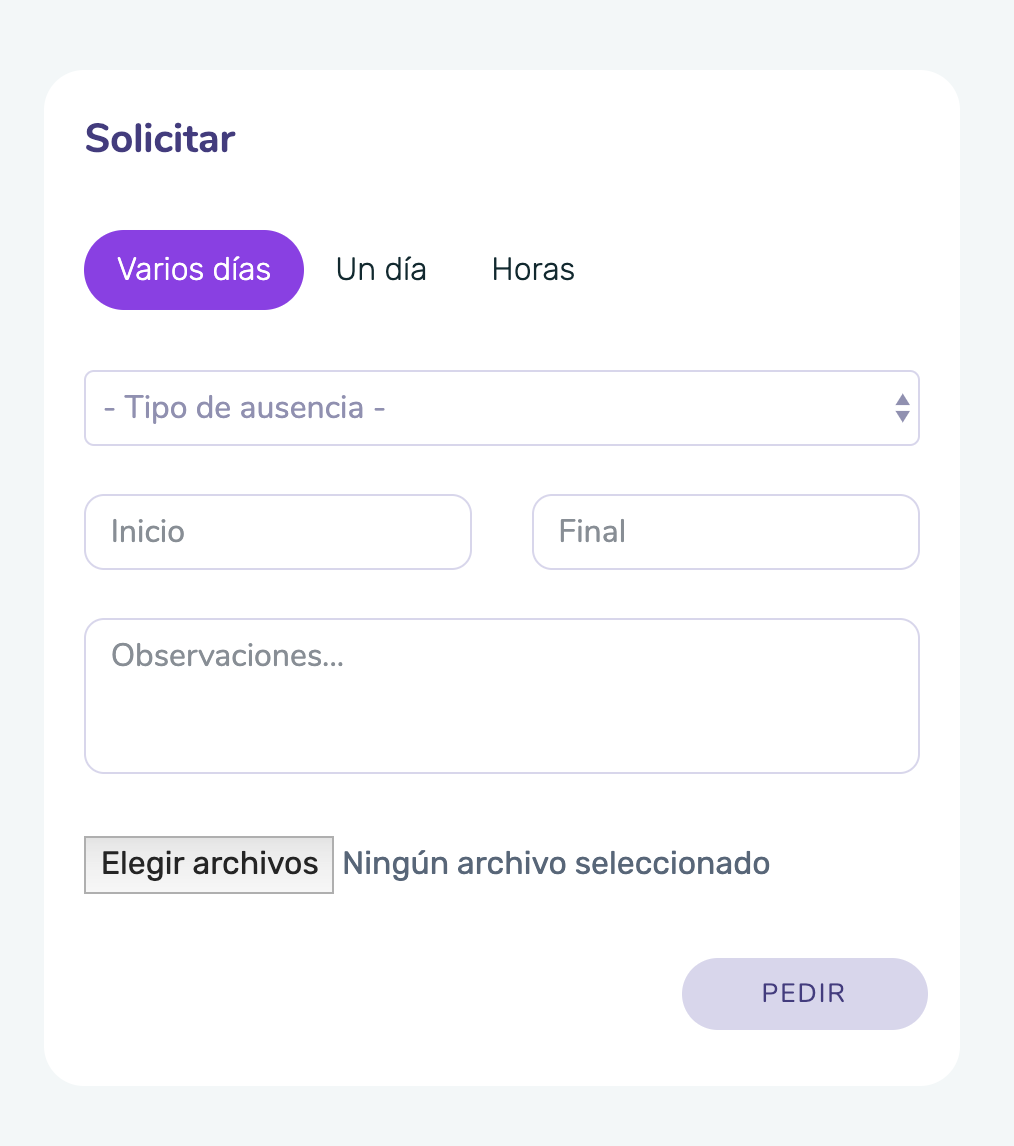Viewport: 1014px width, 1146px height.
Task: Focus the Observaciones text area
Action: pos(501,696)
